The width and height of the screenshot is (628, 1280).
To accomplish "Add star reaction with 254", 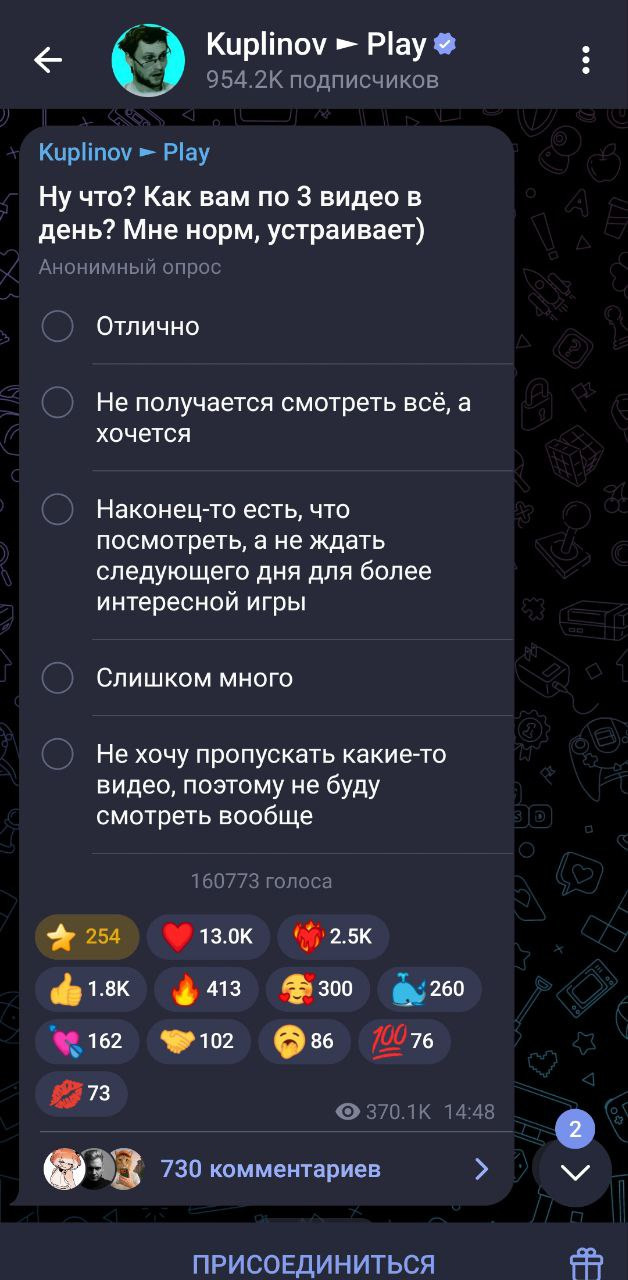I will tap(86, 936).
